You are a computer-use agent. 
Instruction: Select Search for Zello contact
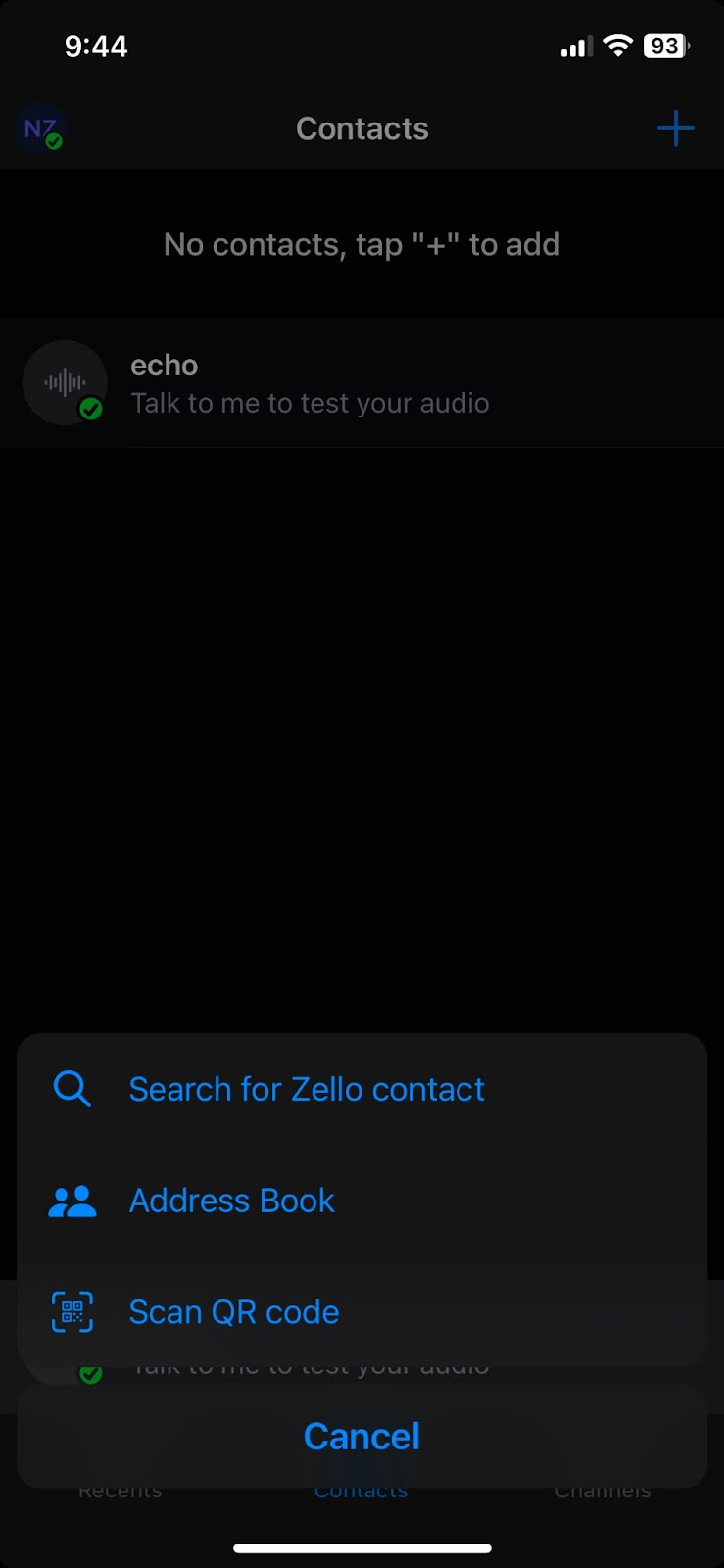point(307,1089)
